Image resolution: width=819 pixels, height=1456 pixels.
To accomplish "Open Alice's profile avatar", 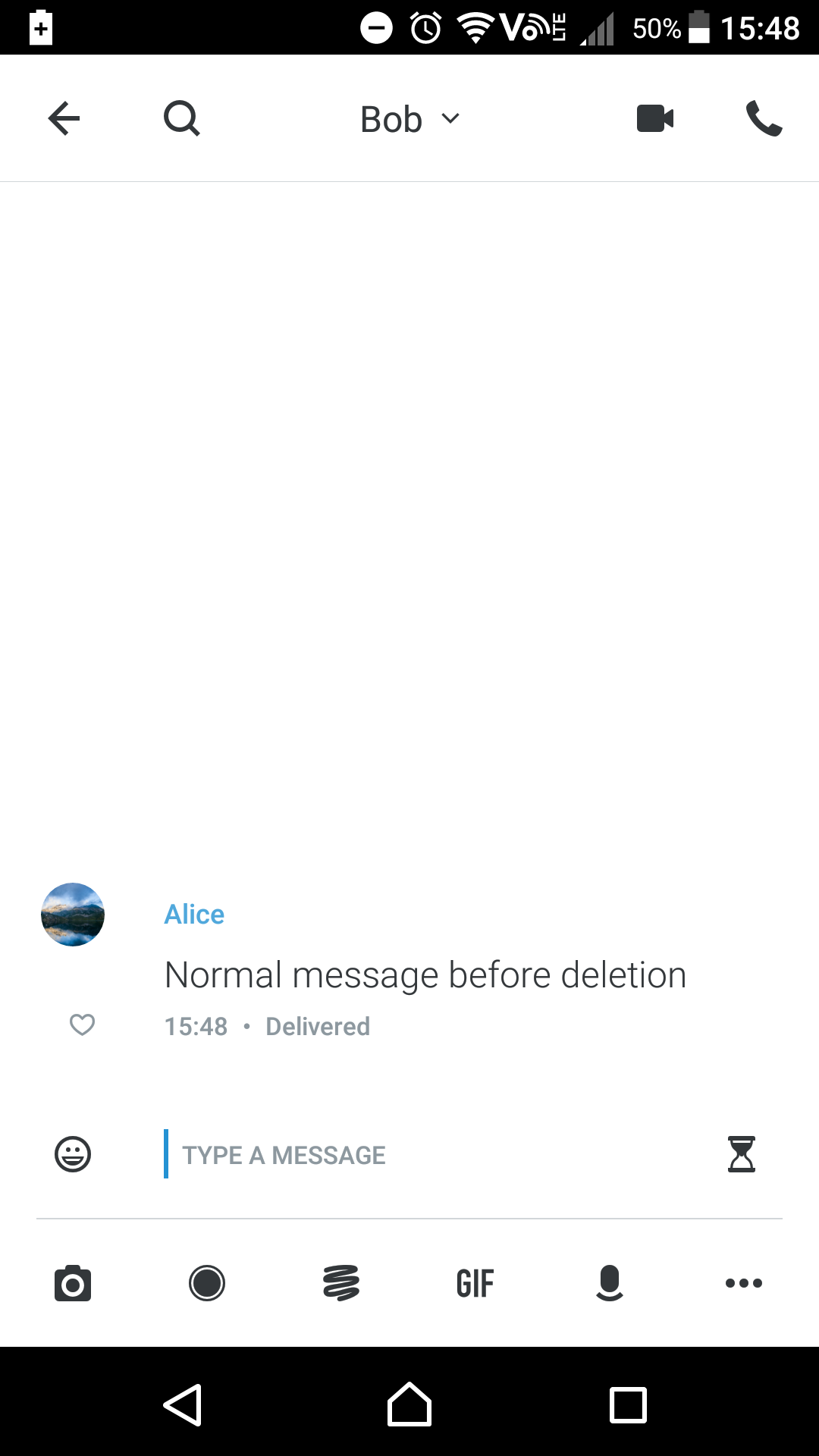I will tap(73, 914).
